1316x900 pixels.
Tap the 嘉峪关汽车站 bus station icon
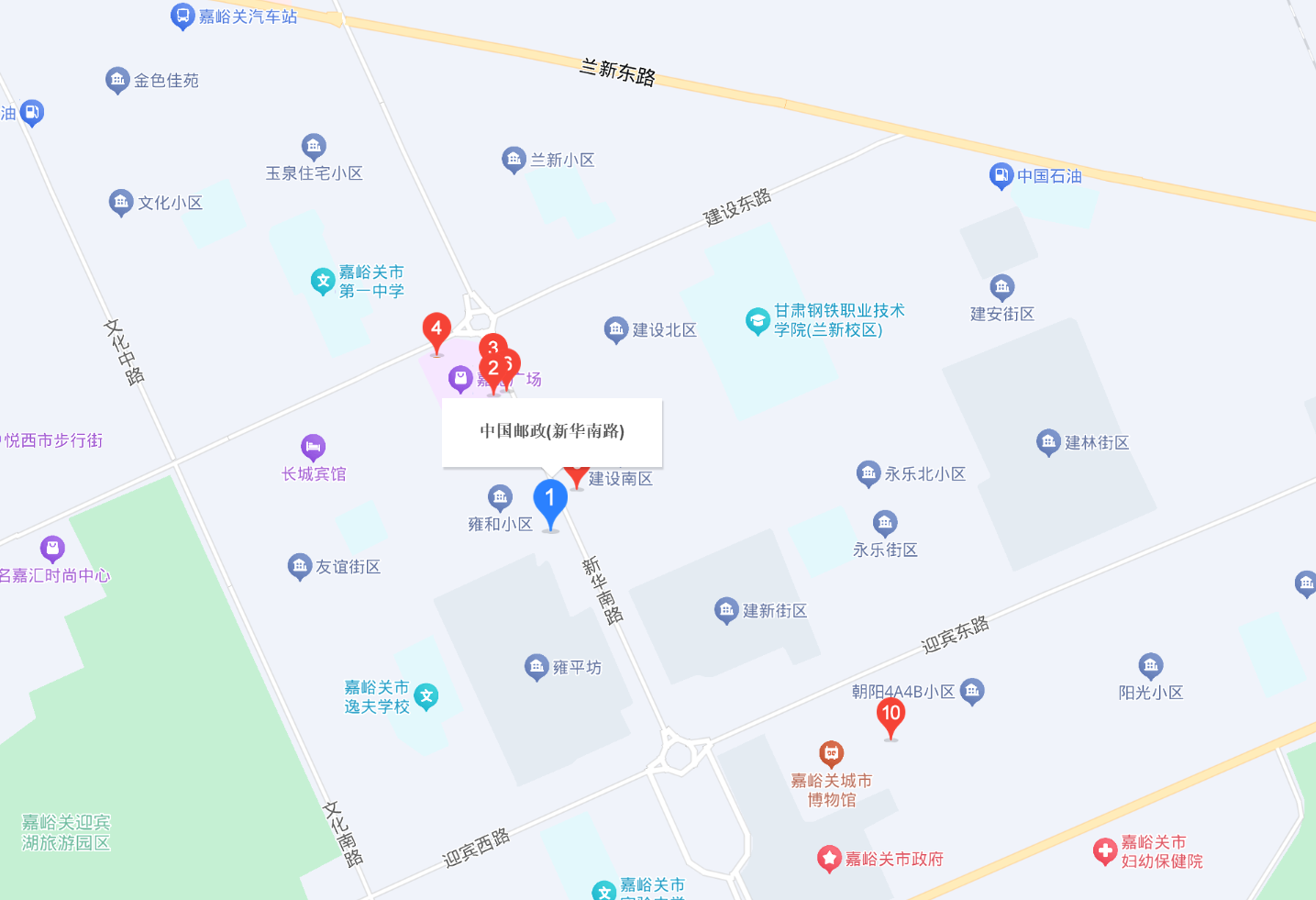pyautogui.click(x=182, y=16)
